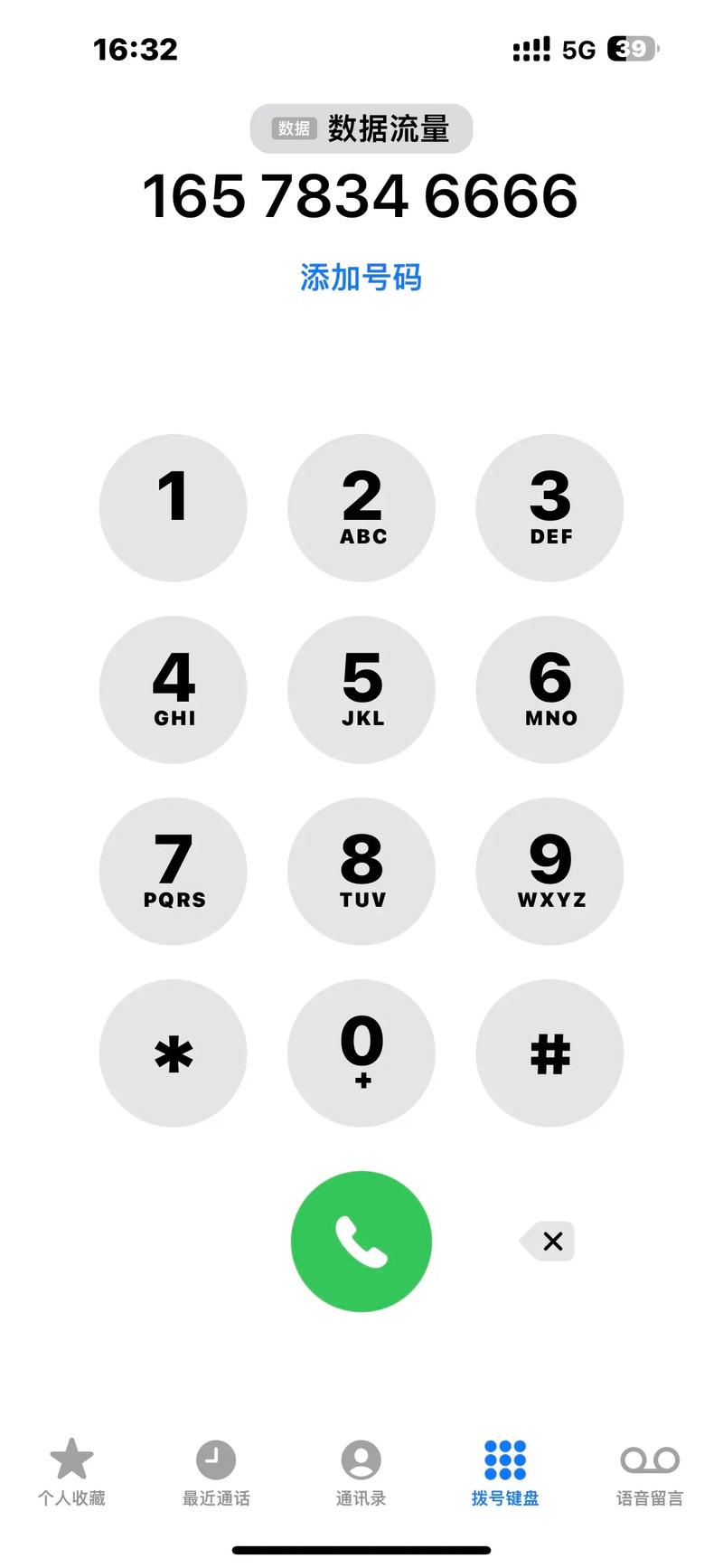The image size is (723, 1568).
Task: Open the 最近通话 recents tab
Action: [x=216, y=1472]
